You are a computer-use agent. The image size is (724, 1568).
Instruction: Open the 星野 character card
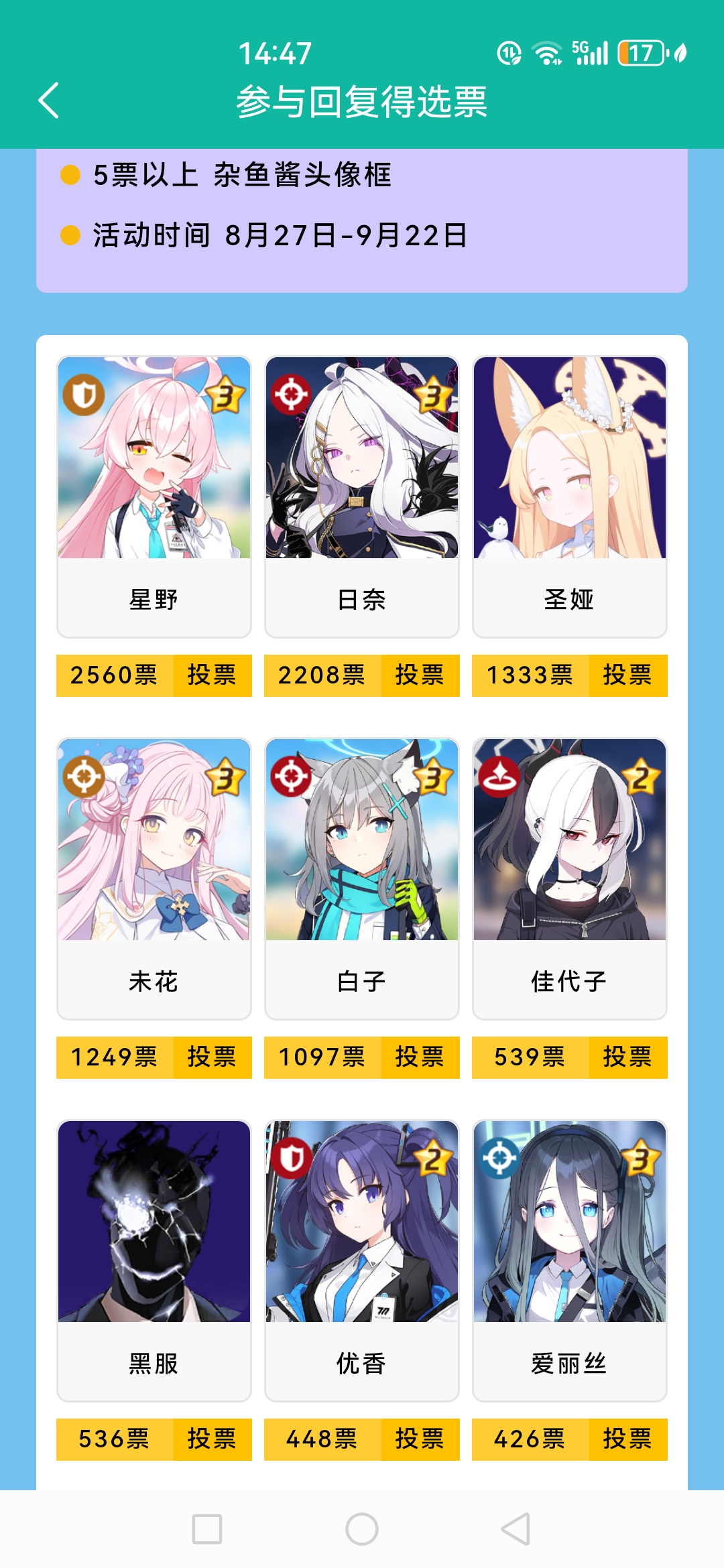[x=154, y=496]
